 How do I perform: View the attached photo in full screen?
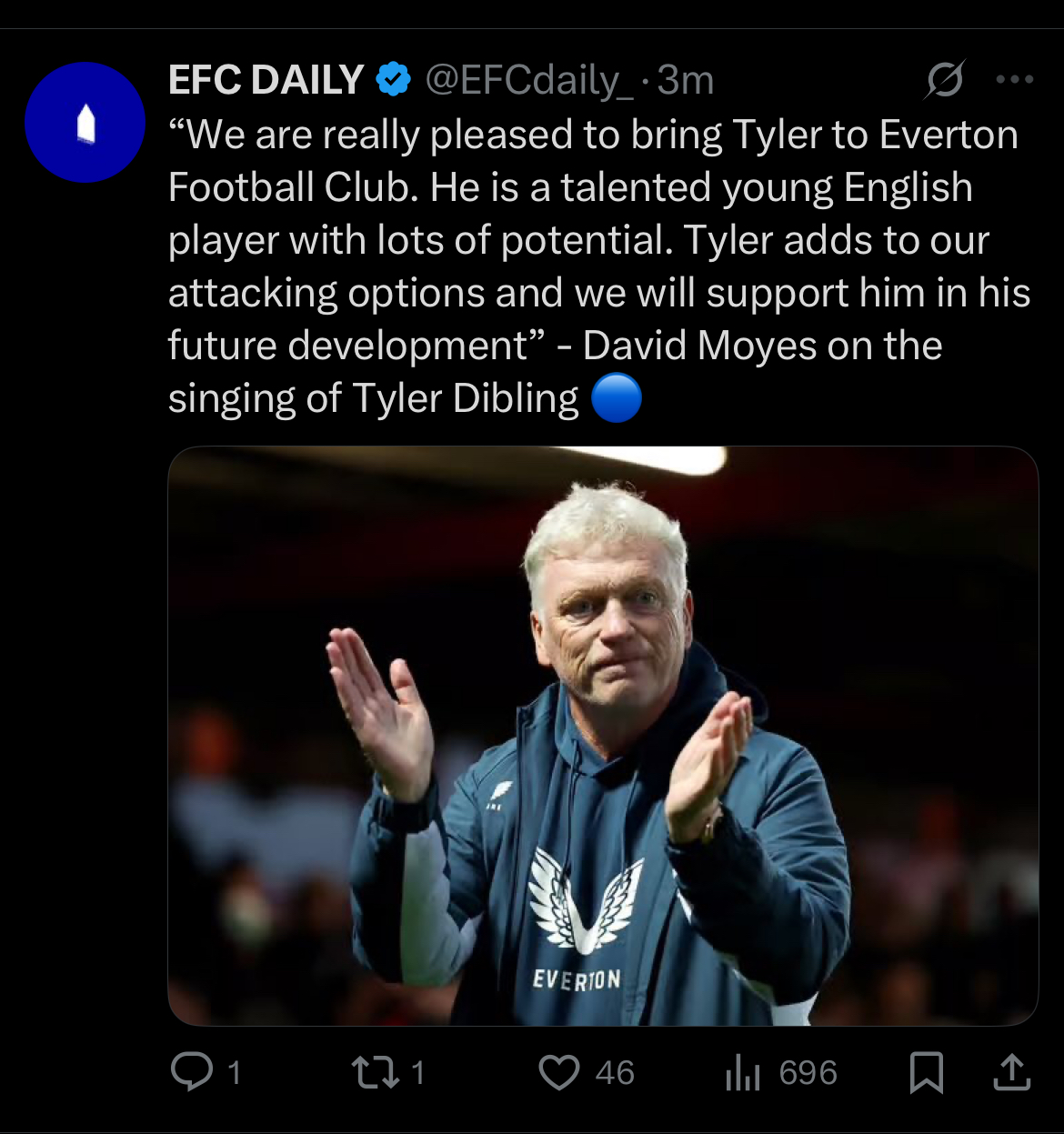[602, 735]
